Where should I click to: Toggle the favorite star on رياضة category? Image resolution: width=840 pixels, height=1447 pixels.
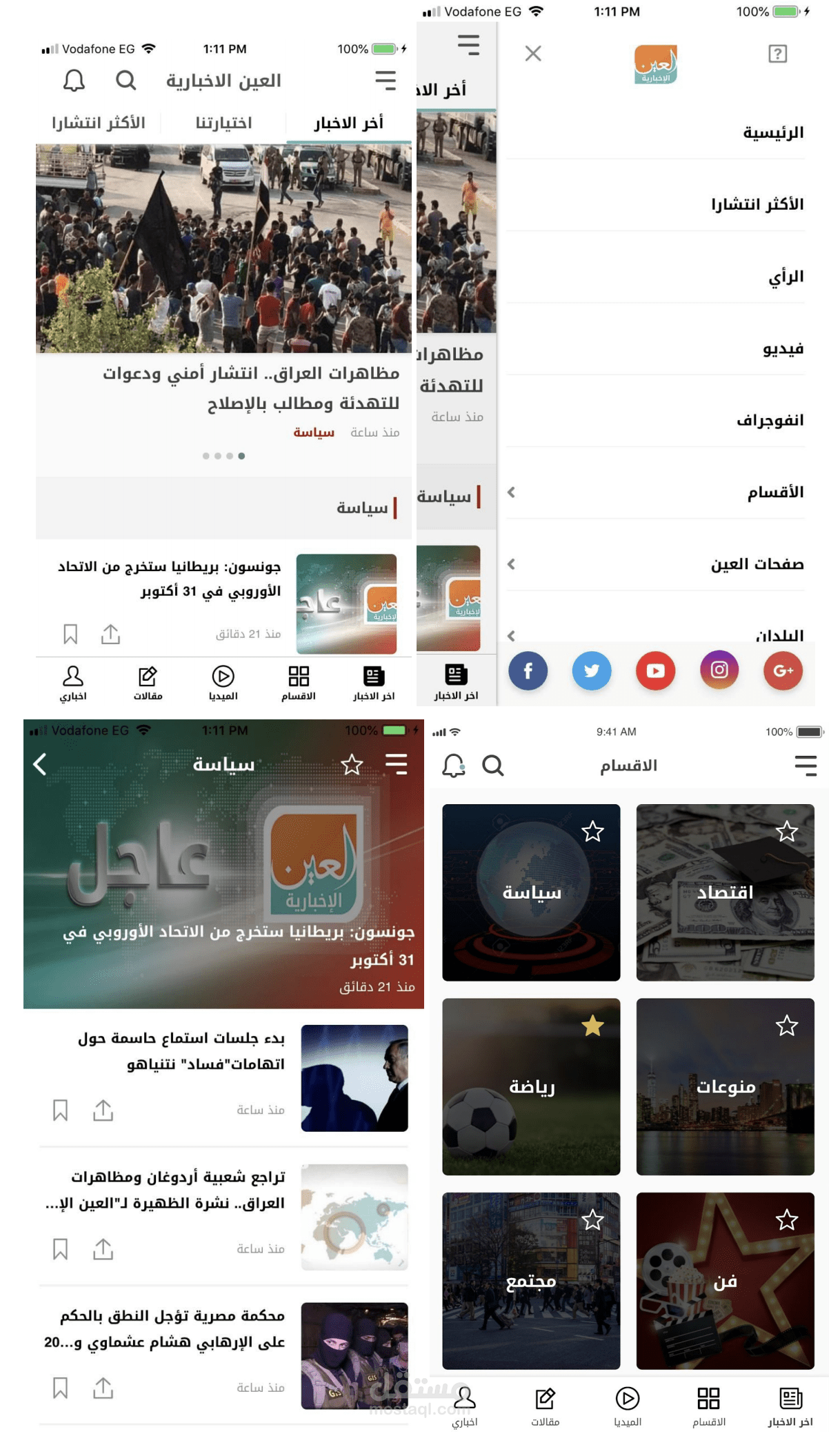pyautogui.click(x=592, y=1026)
